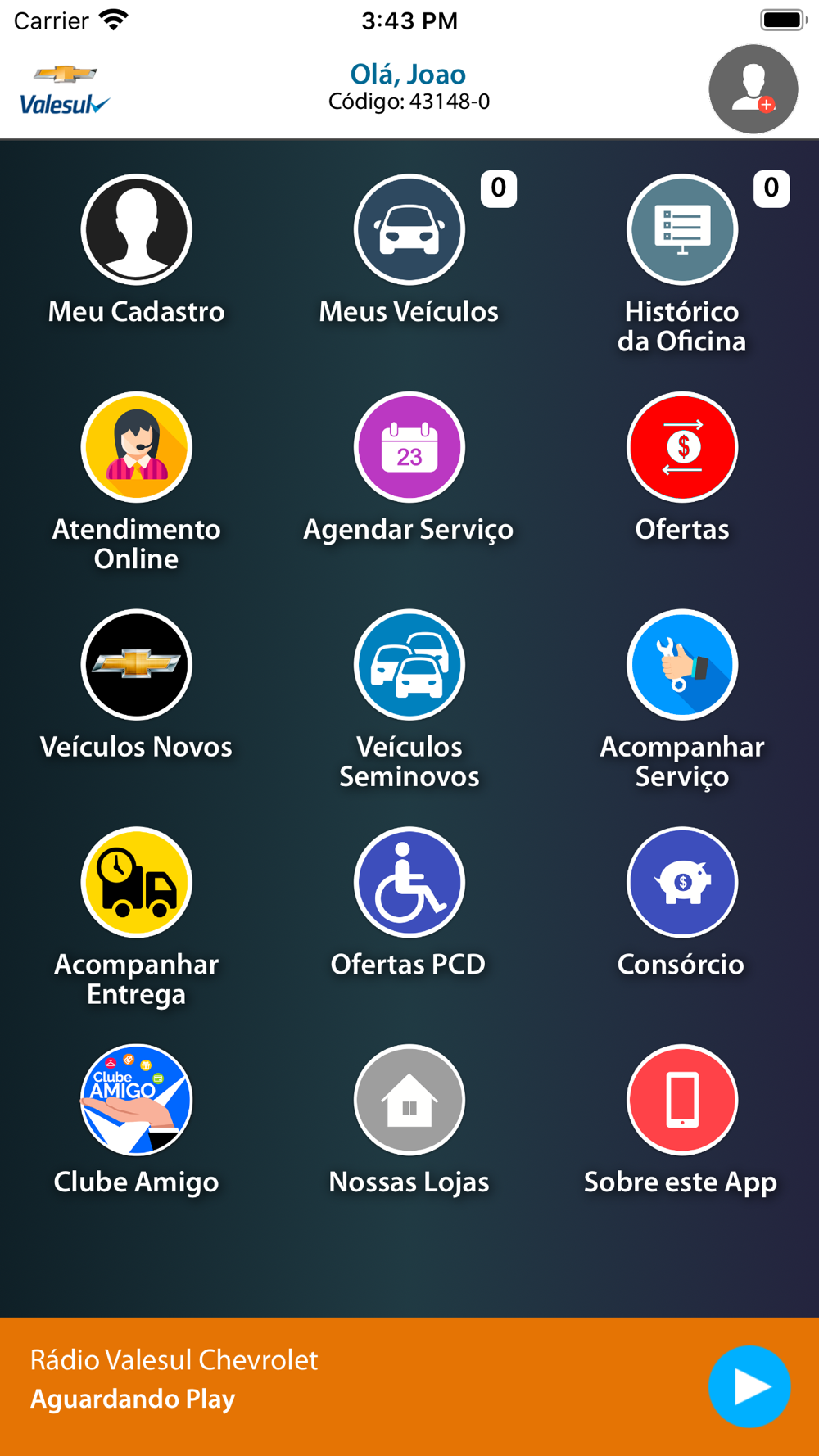Open Sobre este App

click(x=682, y=1100)
